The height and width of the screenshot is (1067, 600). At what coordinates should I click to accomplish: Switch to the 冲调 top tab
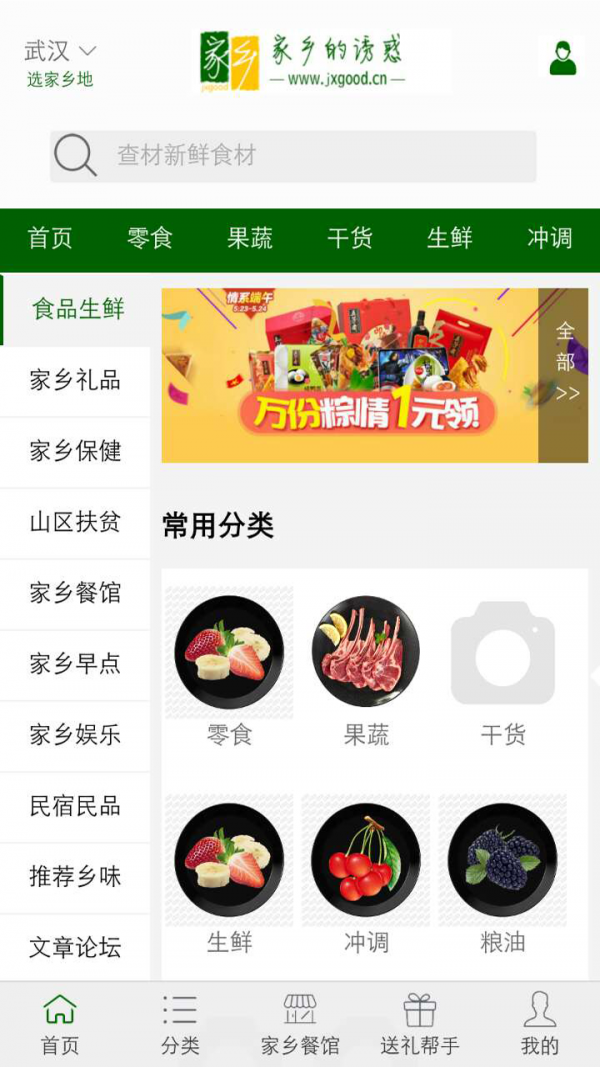[x=549, y=238]
